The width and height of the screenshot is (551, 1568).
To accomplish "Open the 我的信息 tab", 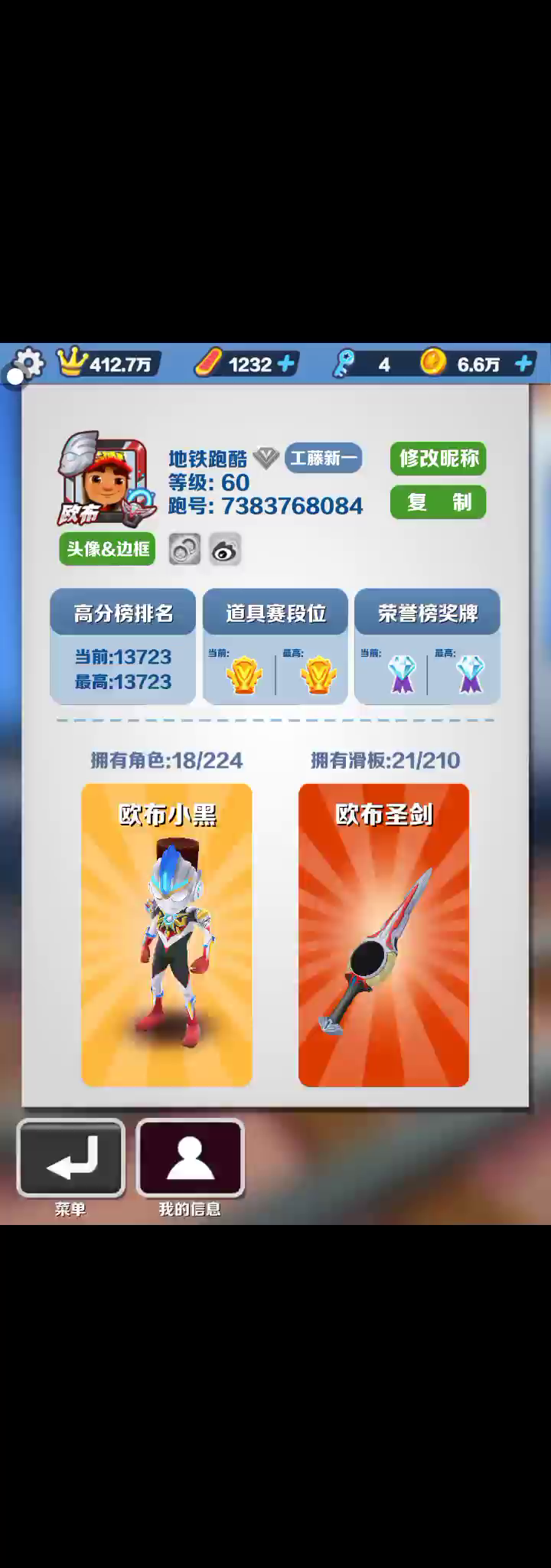I will [190, 1158].
